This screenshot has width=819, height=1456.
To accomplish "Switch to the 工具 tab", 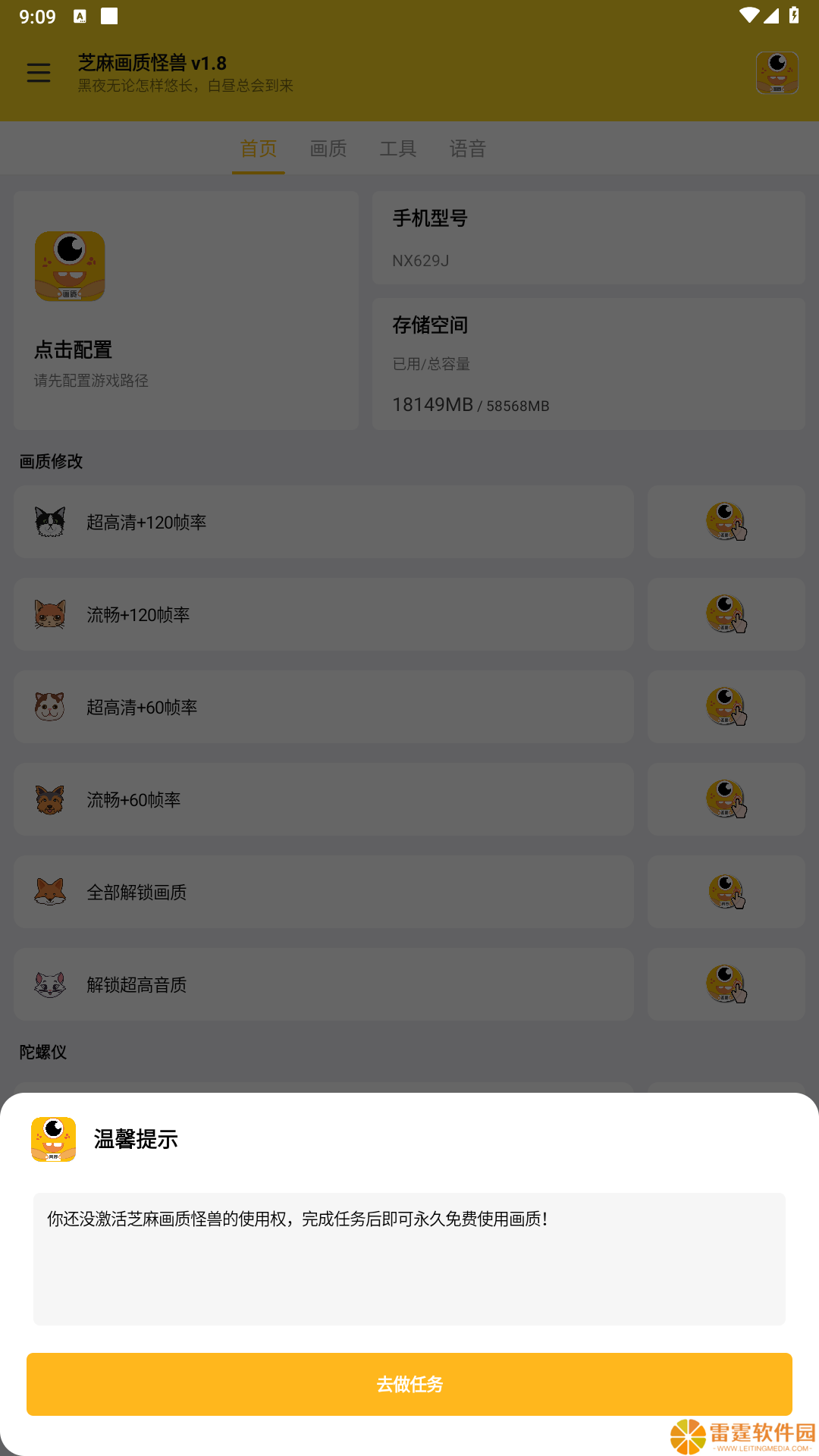I will tap(398, 149).
